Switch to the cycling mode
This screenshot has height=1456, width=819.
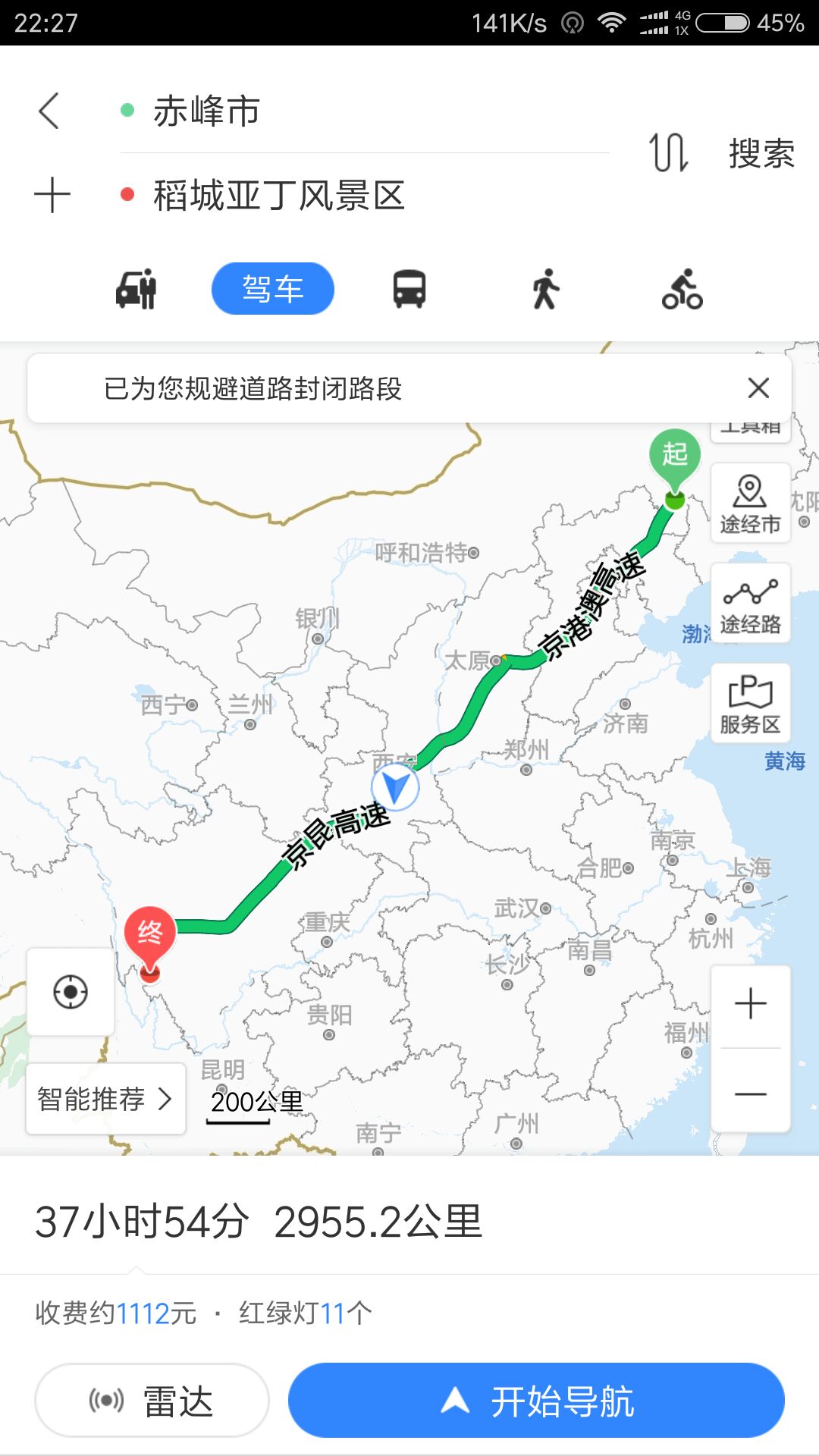point(682,289)
